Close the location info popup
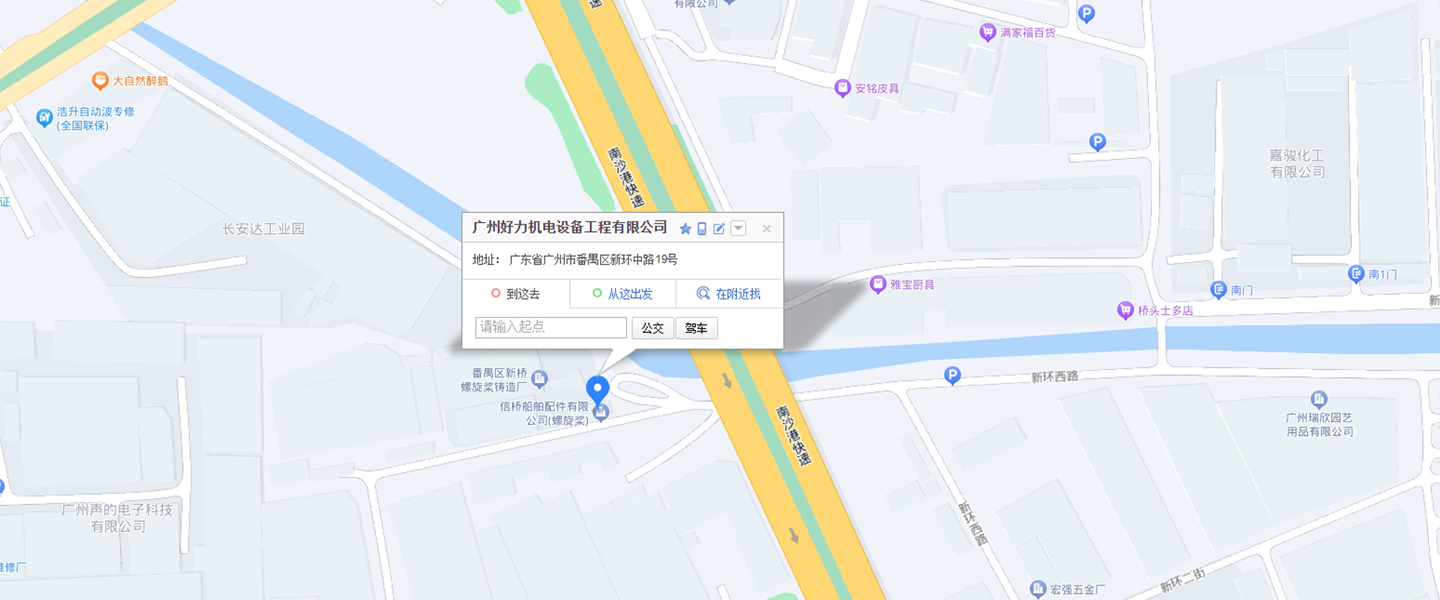 click(x=766, y=229)
